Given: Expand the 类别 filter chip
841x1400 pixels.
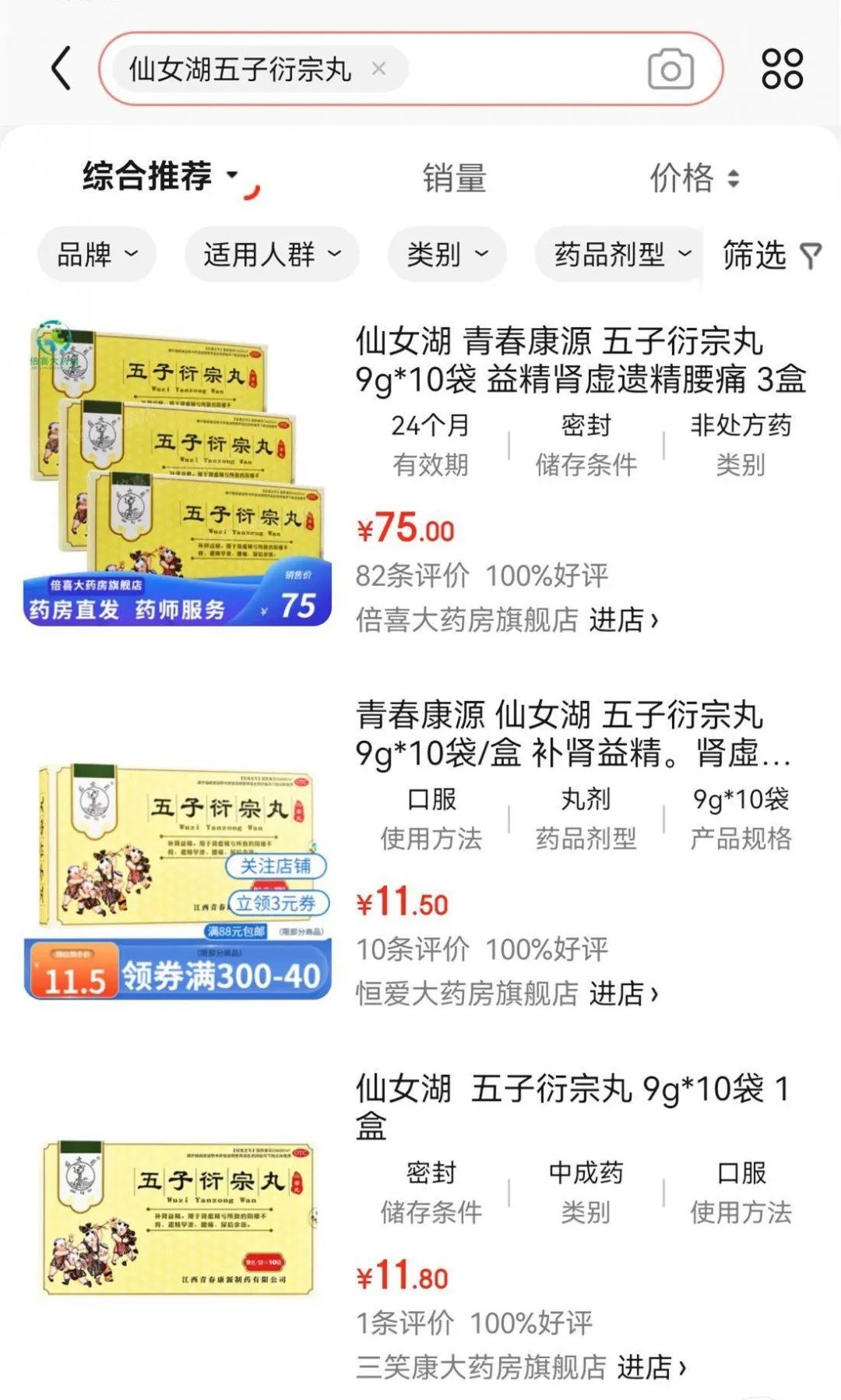Looking at the screenshot, I should pos(447,254).
